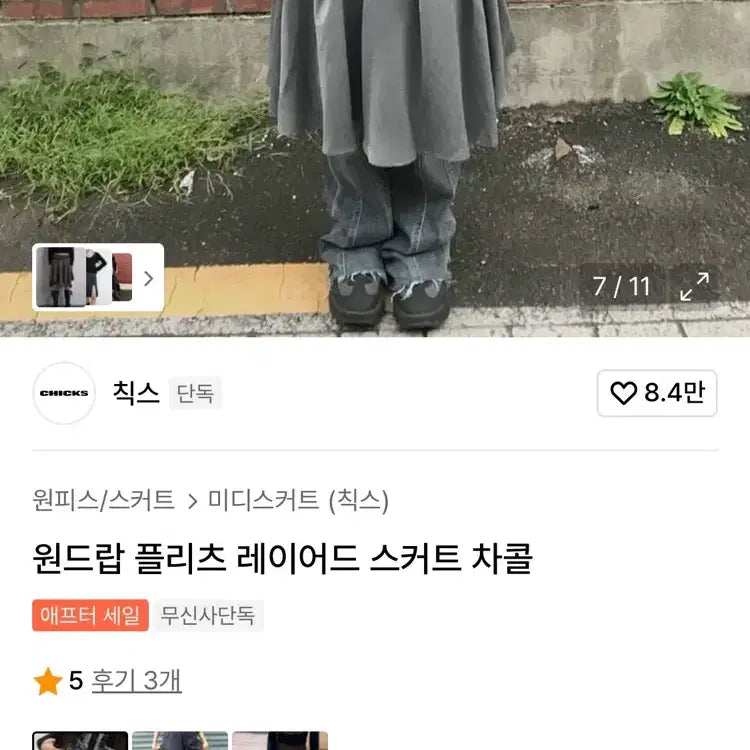Like this product with the 8.4만 heart
The image size is (750, 750).
[657, 393]
